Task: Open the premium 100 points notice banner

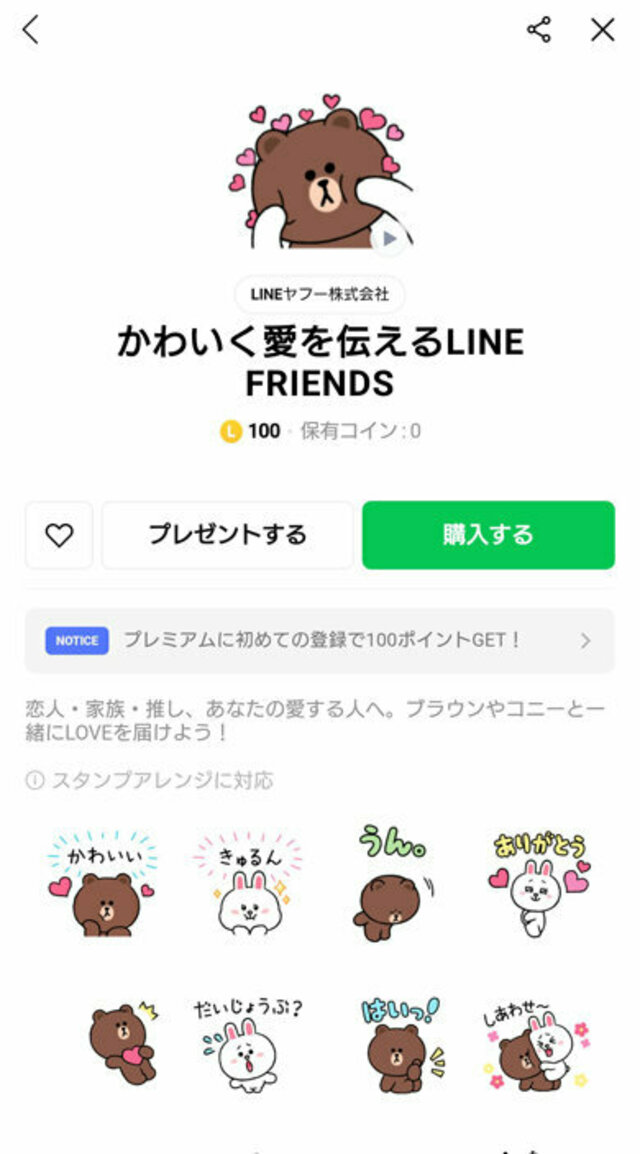Action: pyautogui.click(x=320, y=640)
